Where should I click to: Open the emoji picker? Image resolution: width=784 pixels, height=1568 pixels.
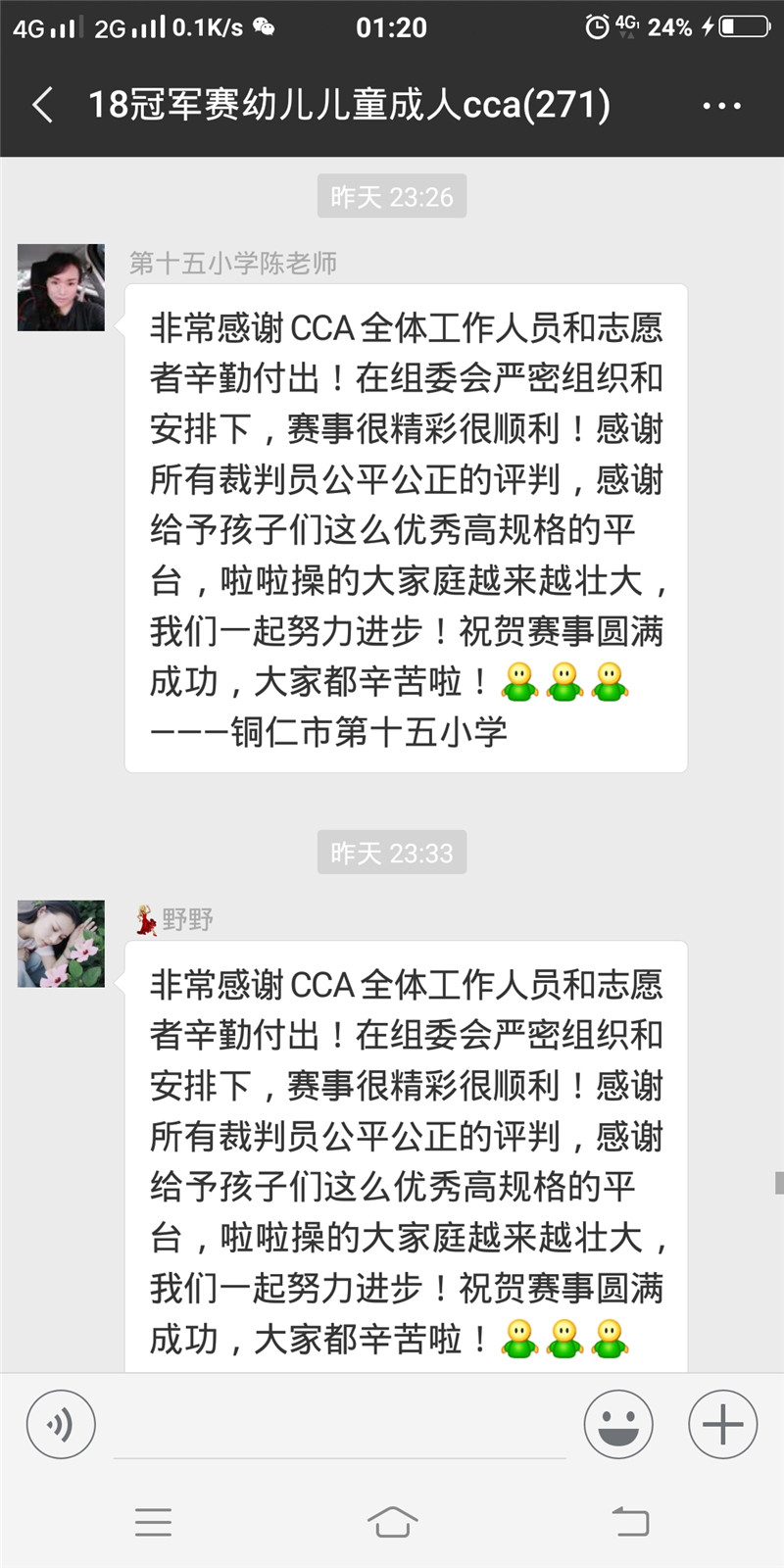618,1424
